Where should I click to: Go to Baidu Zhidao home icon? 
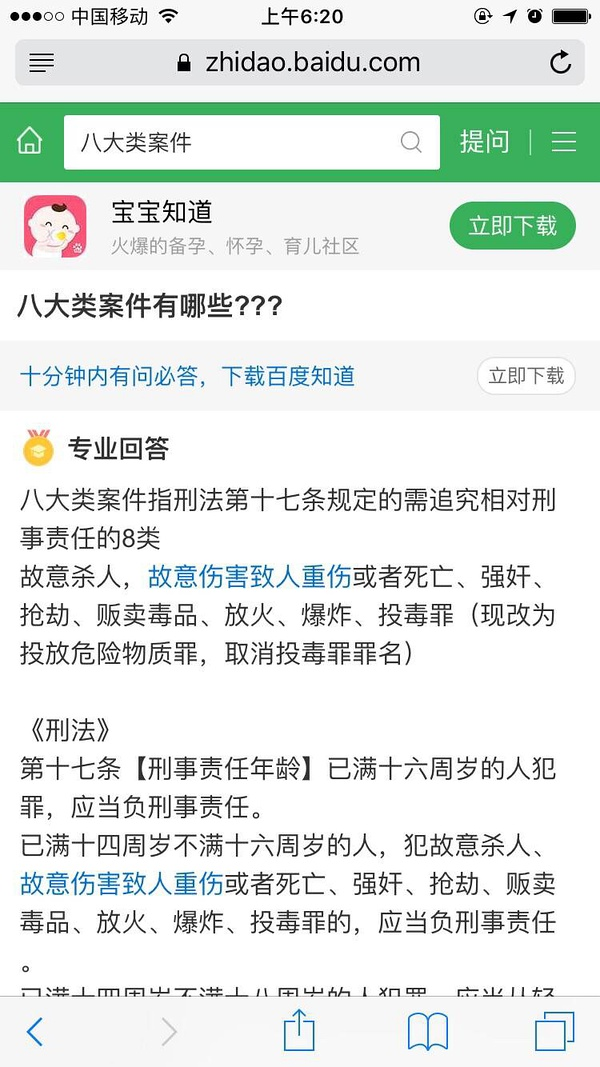pos(30,142)
